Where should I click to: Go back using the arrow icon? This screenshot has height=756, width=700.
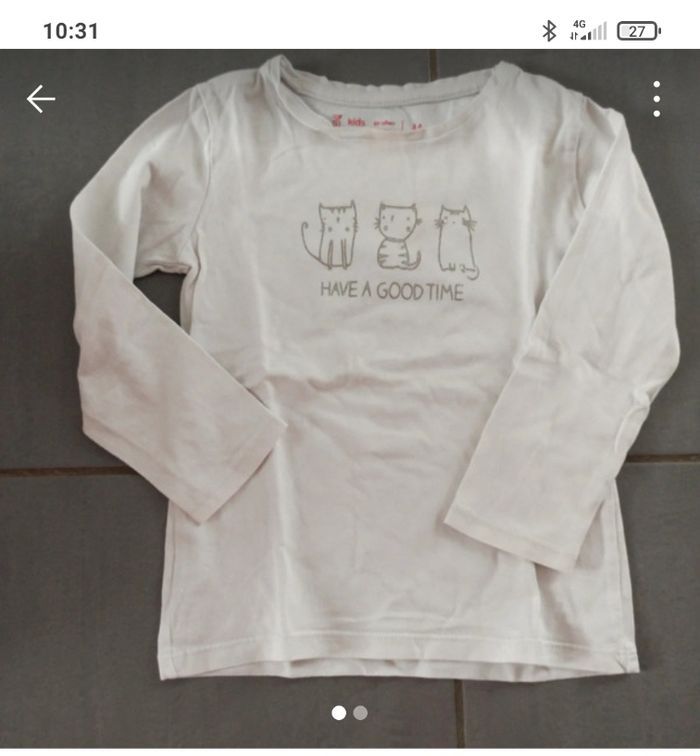coord(40,99)
